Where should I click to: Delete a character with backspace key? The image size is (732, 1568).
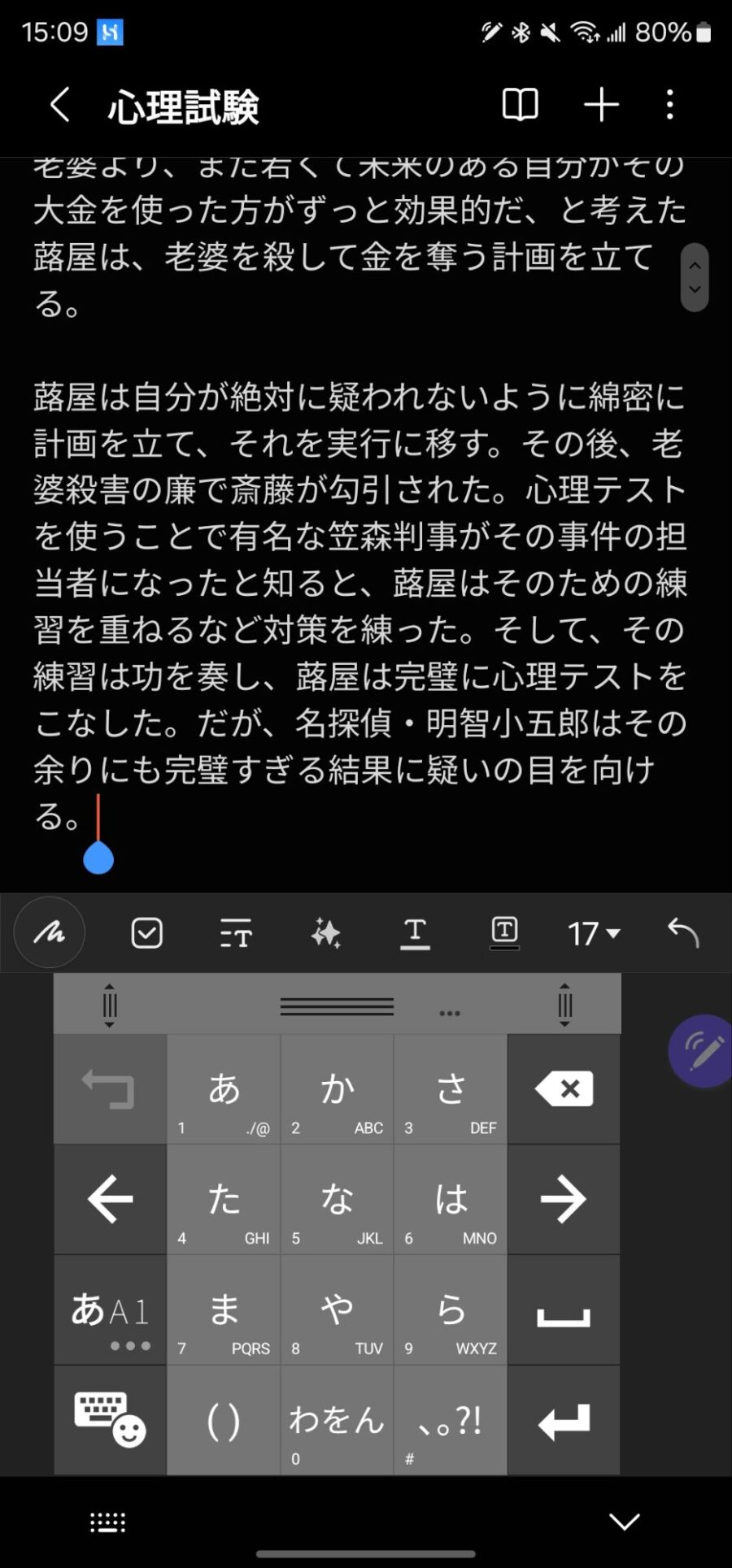pos(564,1090)
